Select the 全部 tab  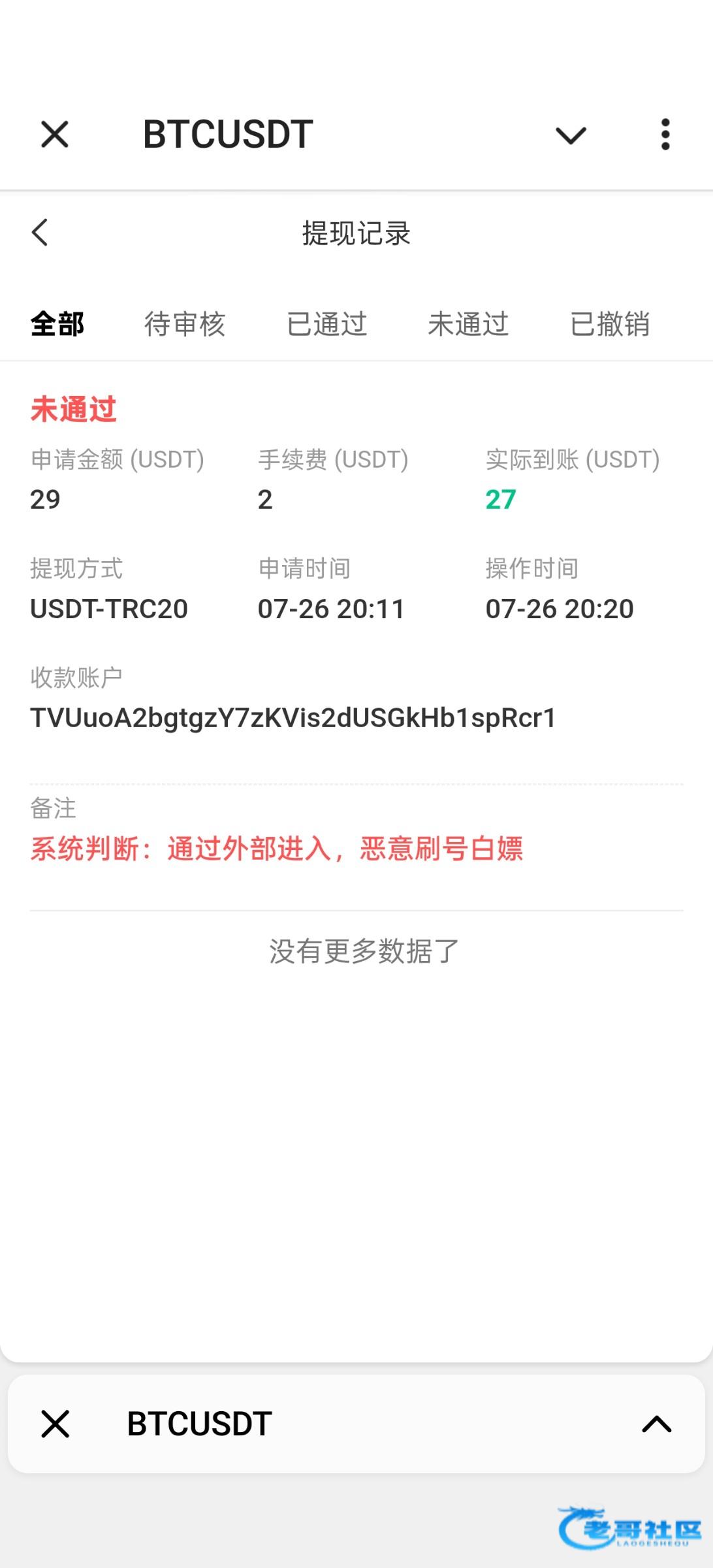coord(57,324)
